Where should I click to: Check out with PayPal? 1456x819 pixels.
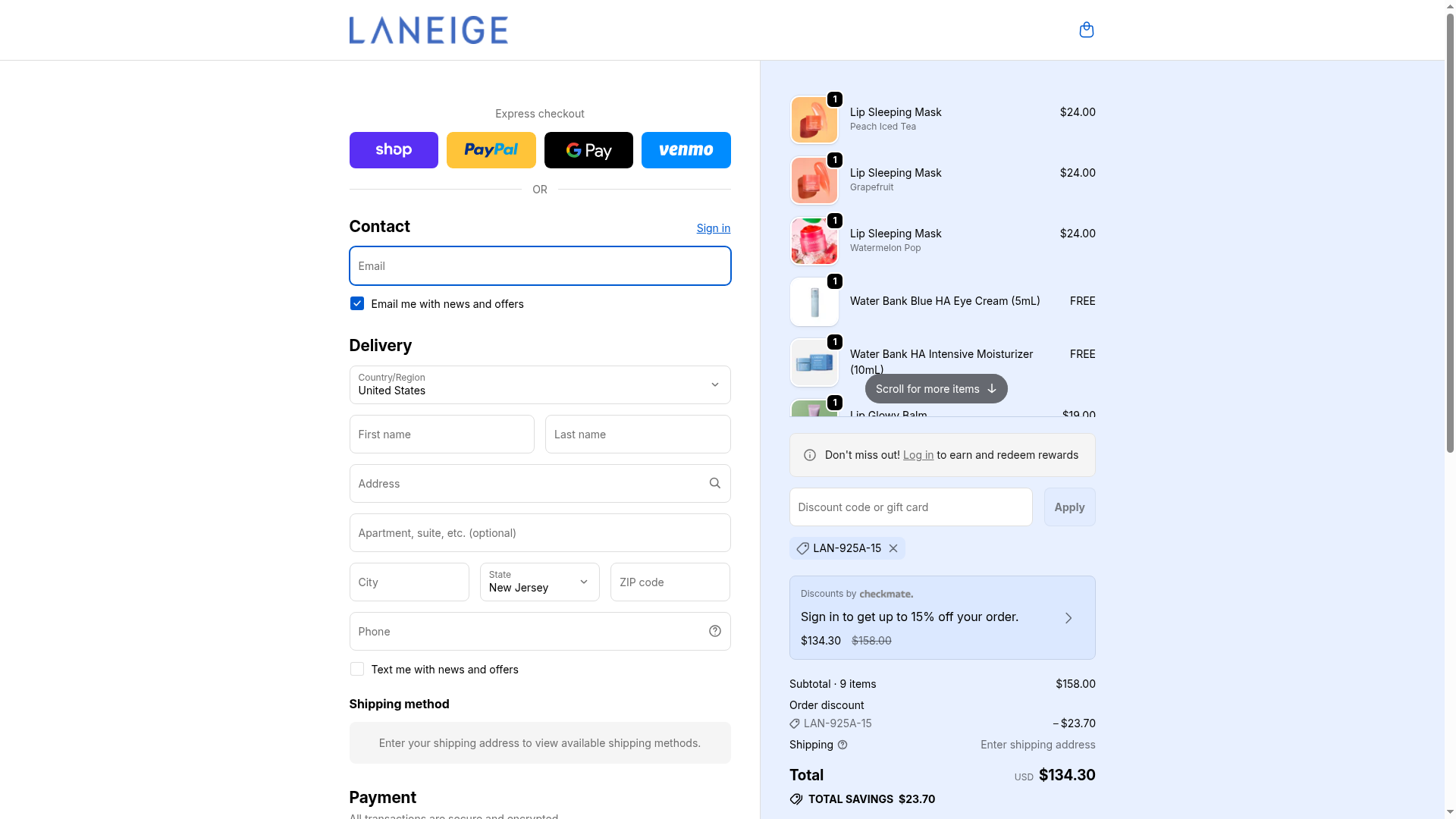pyautogui.click(x=491, y=150)
